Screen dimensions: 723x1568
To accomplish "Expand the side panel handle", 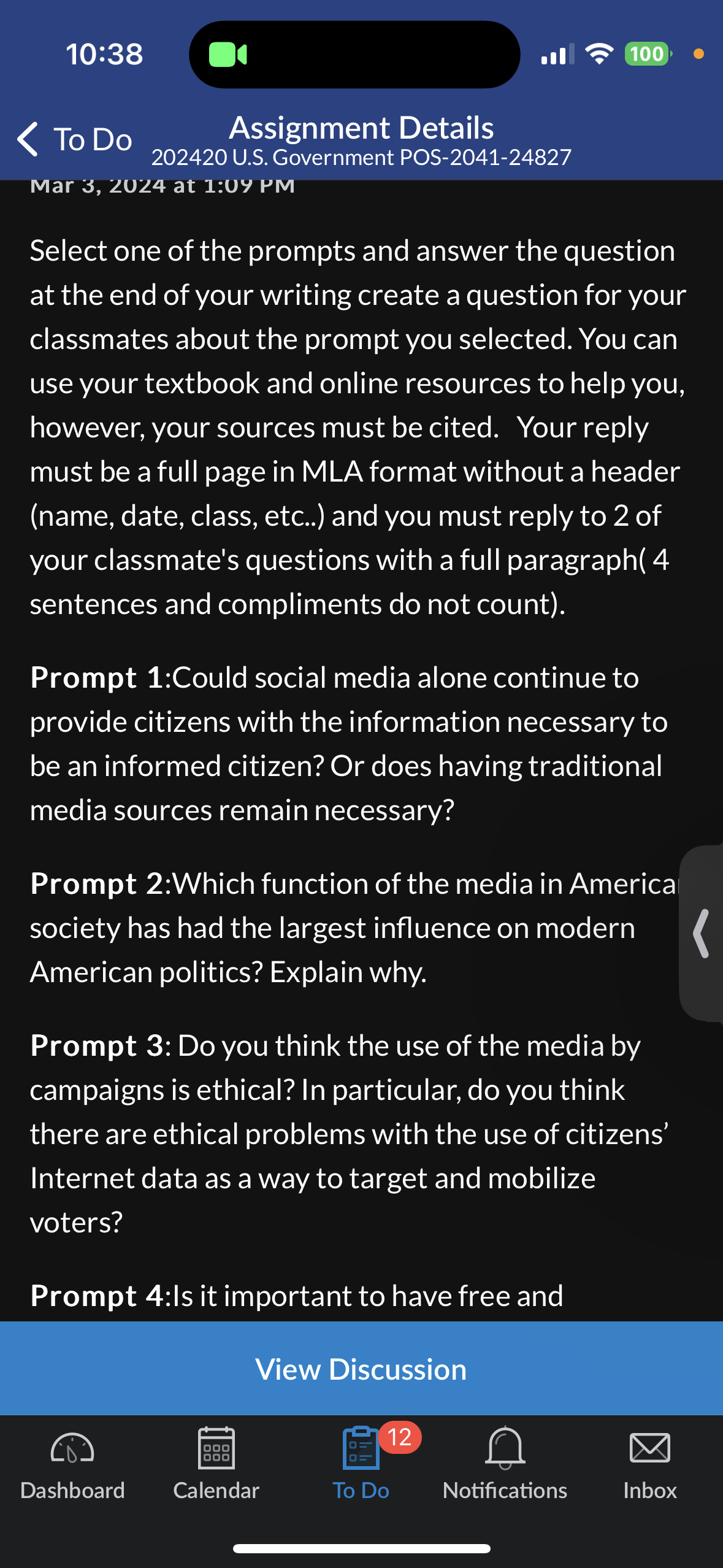I will point(702,933).
